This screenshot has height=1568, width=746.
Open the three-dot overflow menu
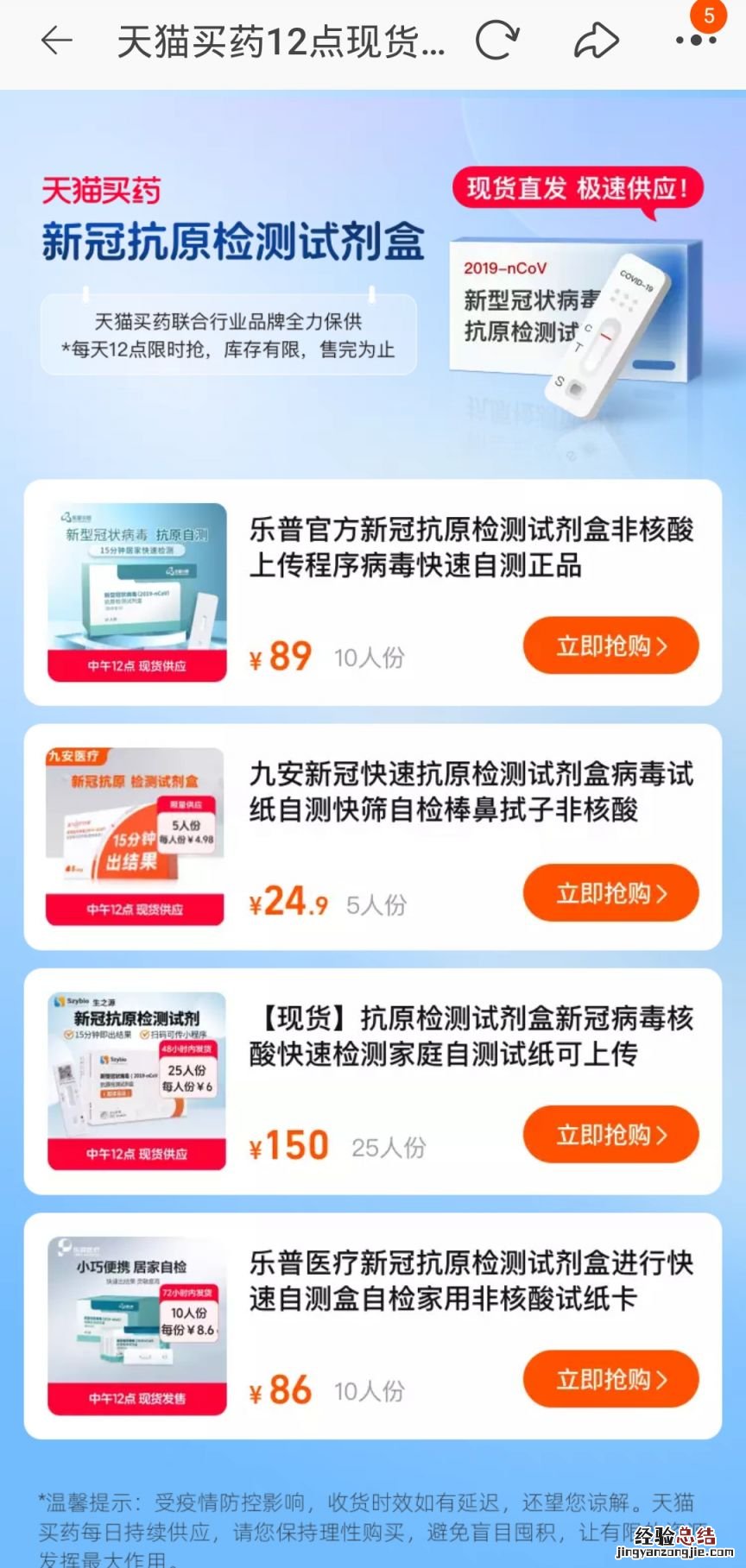695,41
